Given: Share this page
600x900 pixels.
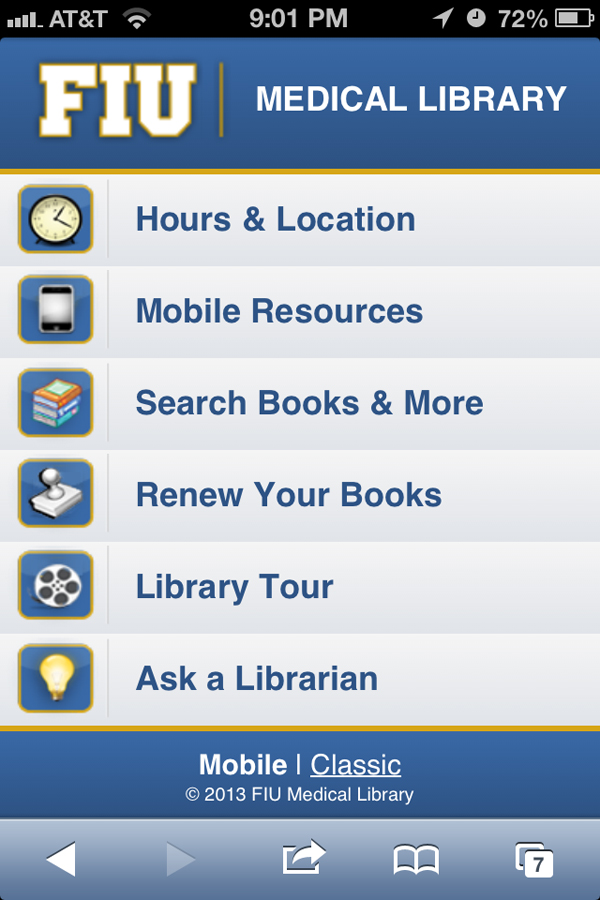Looking at the screenshot, I should point(304,858).
